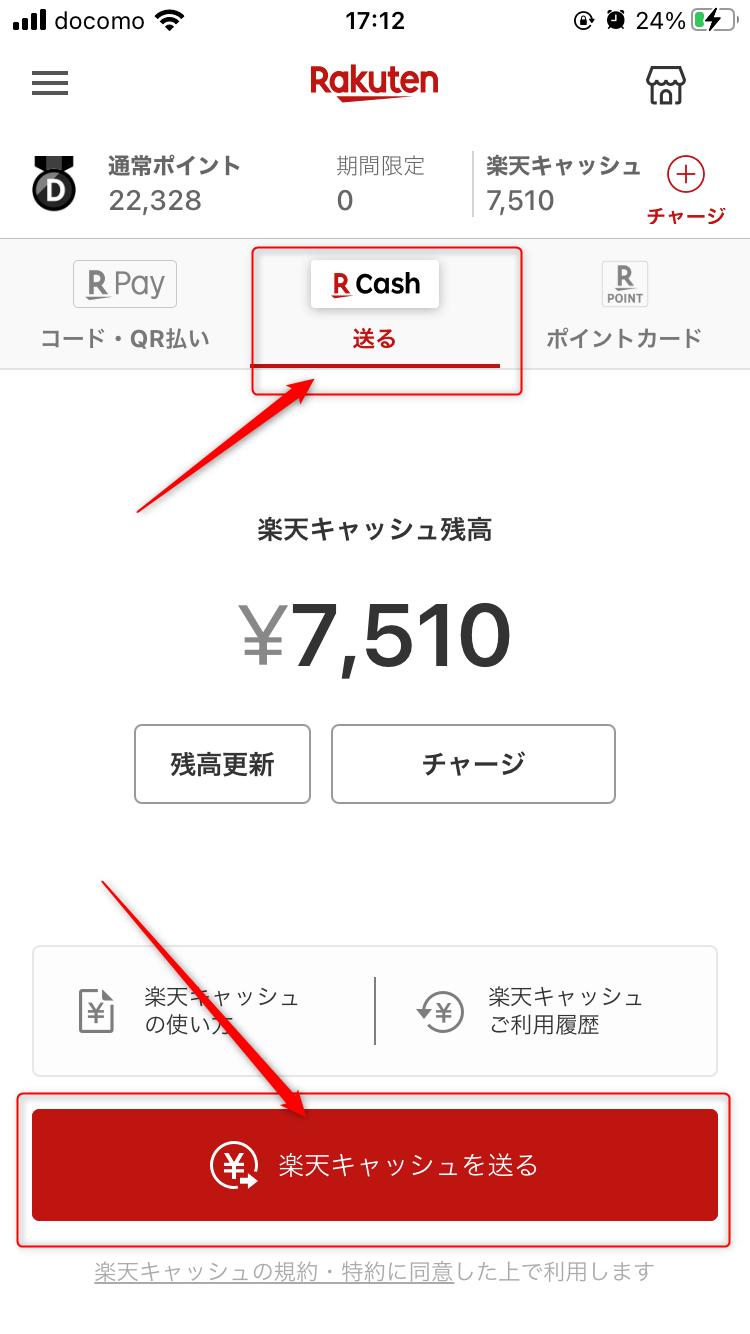This screenshot has height=1334, width=750.
Task: Select the R Cash 送る tab
Action: [x=375, y=305]
